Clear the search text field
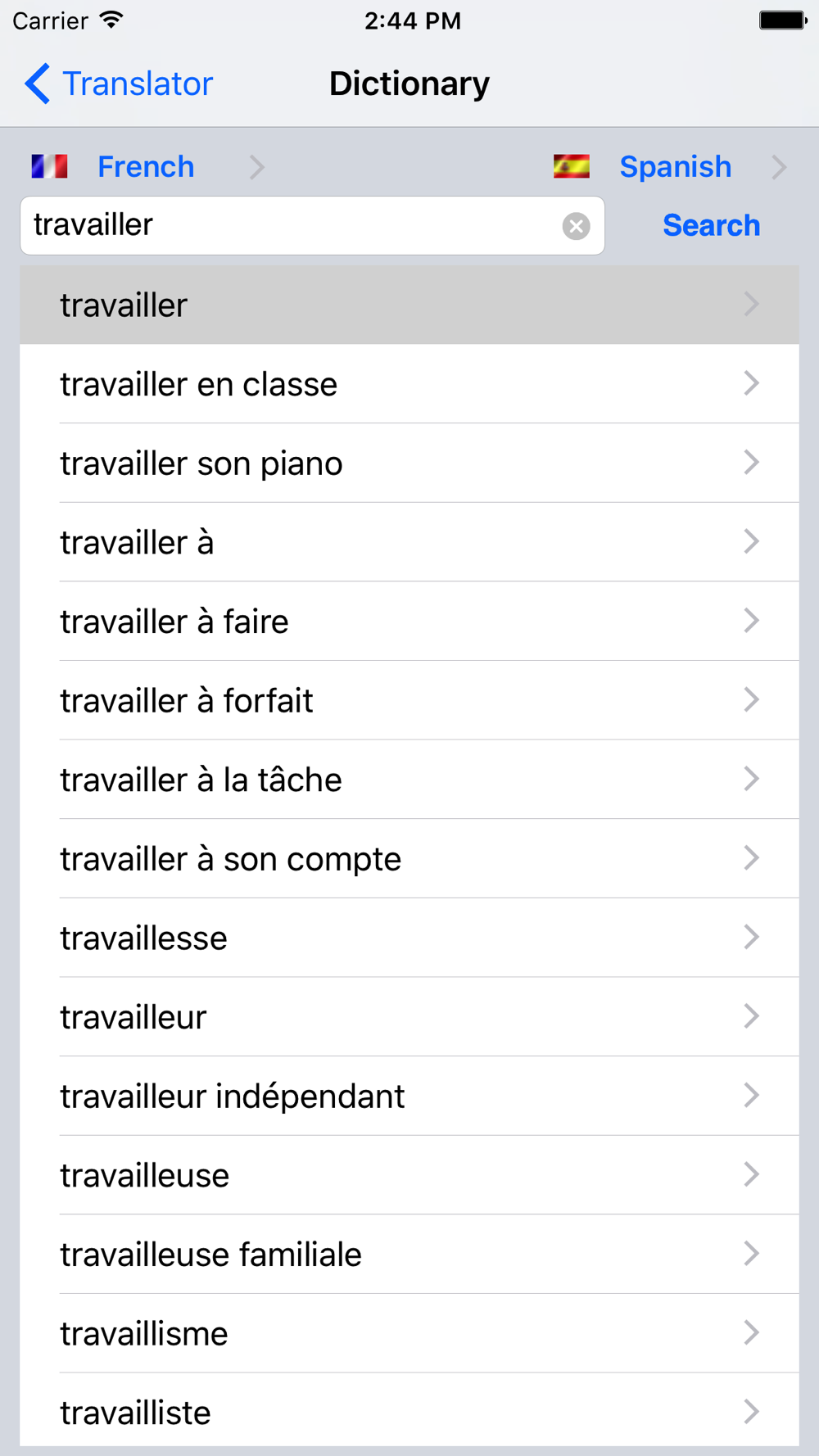This screenshot has height=1456, width=819. [576, 225]
